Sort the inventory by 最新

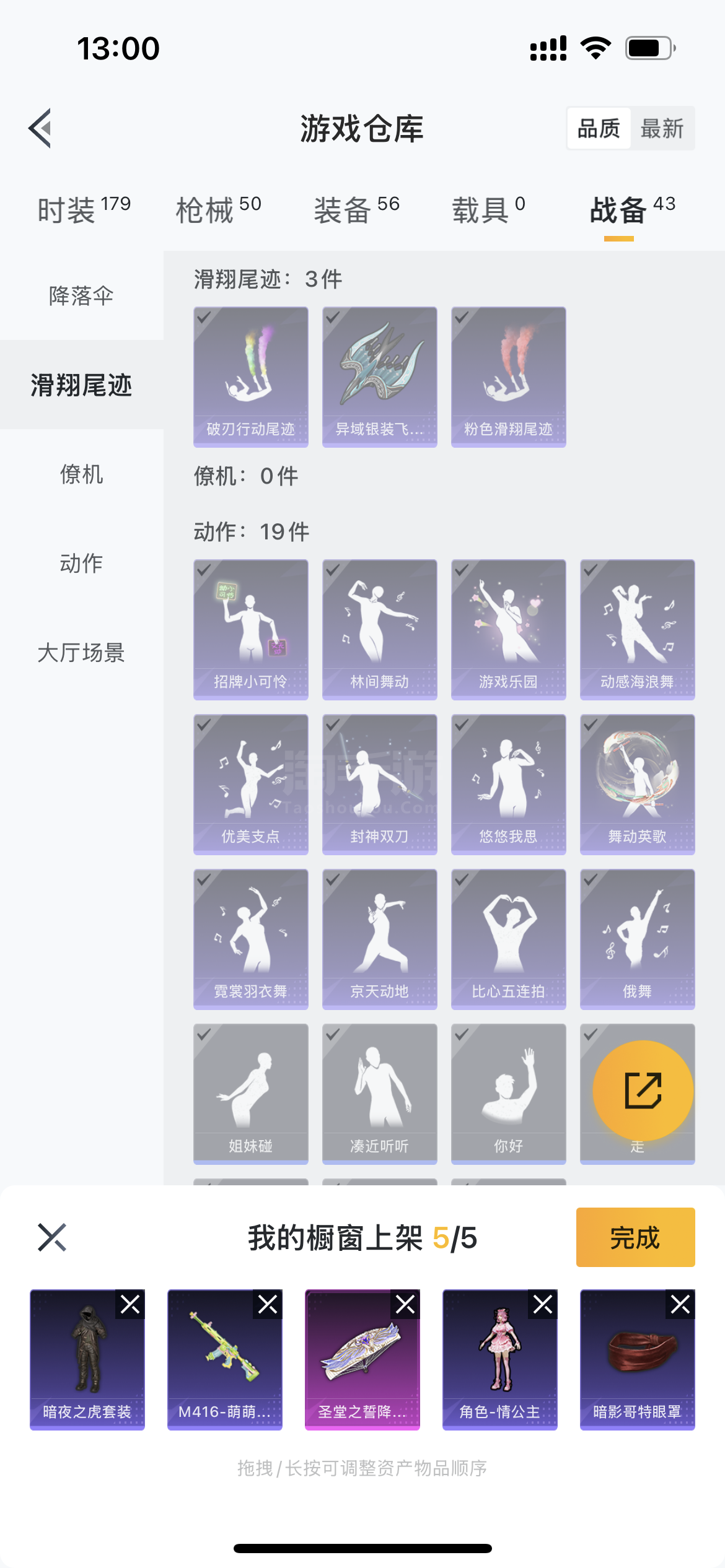pyautogui.click(x=662, y=129)
